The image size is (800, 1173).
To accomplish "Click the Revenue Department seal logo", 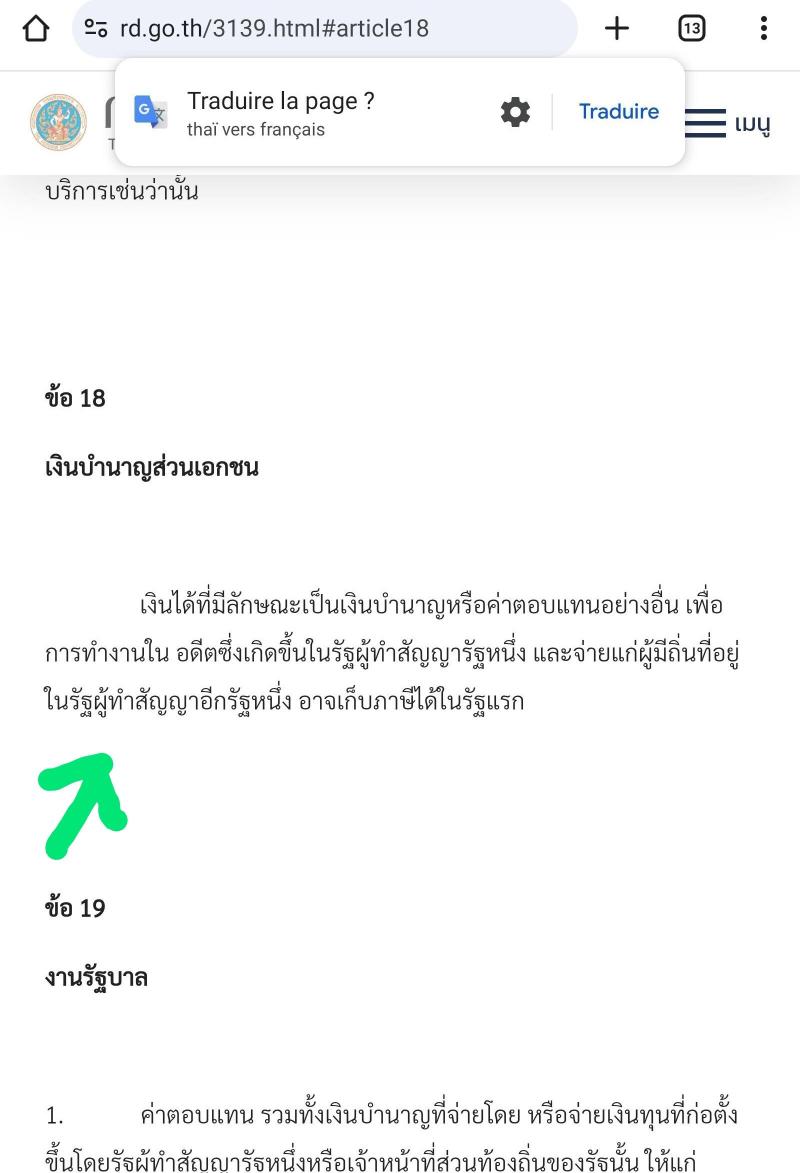I will (59, 122).
